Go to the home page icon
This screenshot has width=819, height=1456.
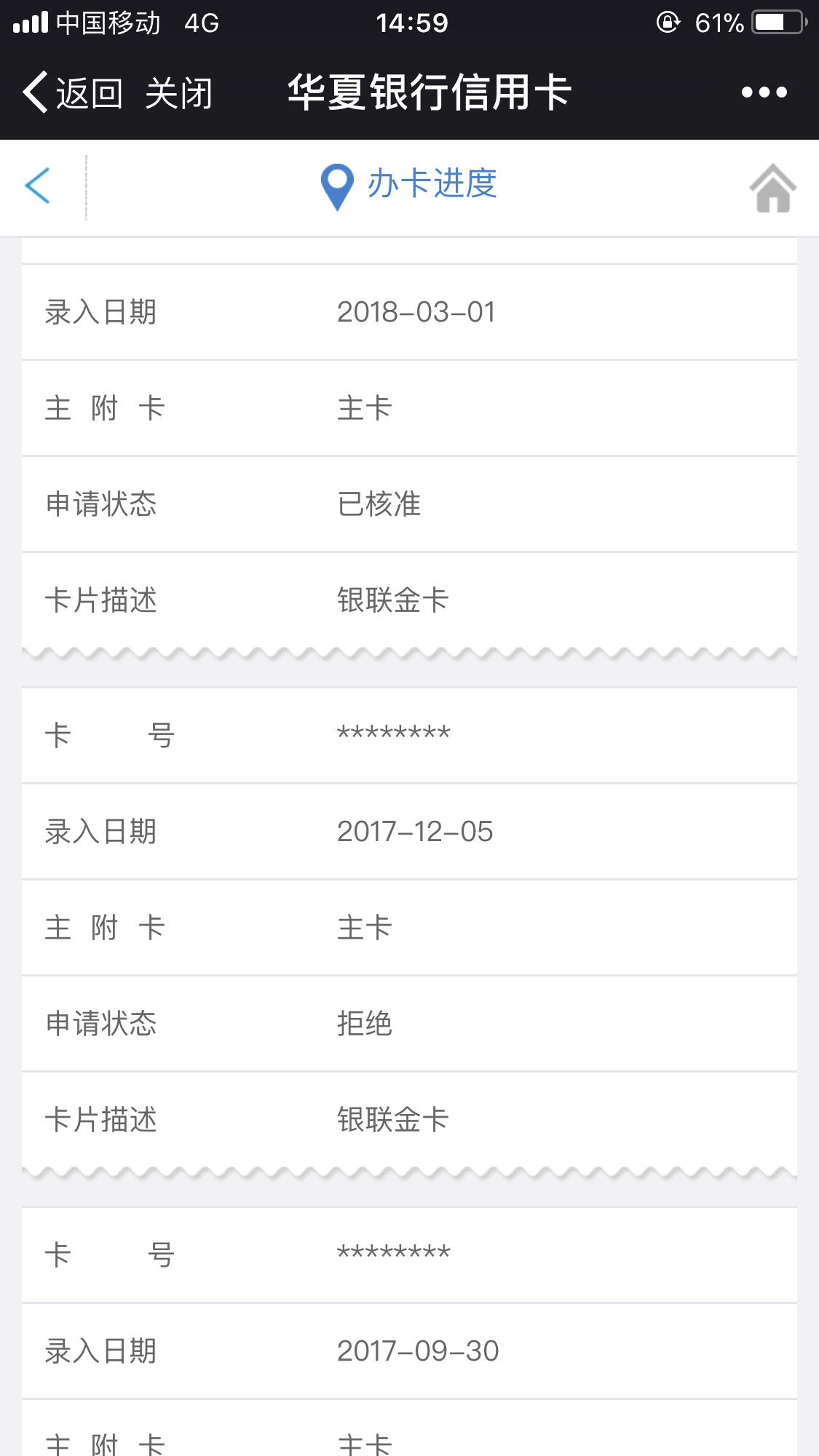(772, 188)
